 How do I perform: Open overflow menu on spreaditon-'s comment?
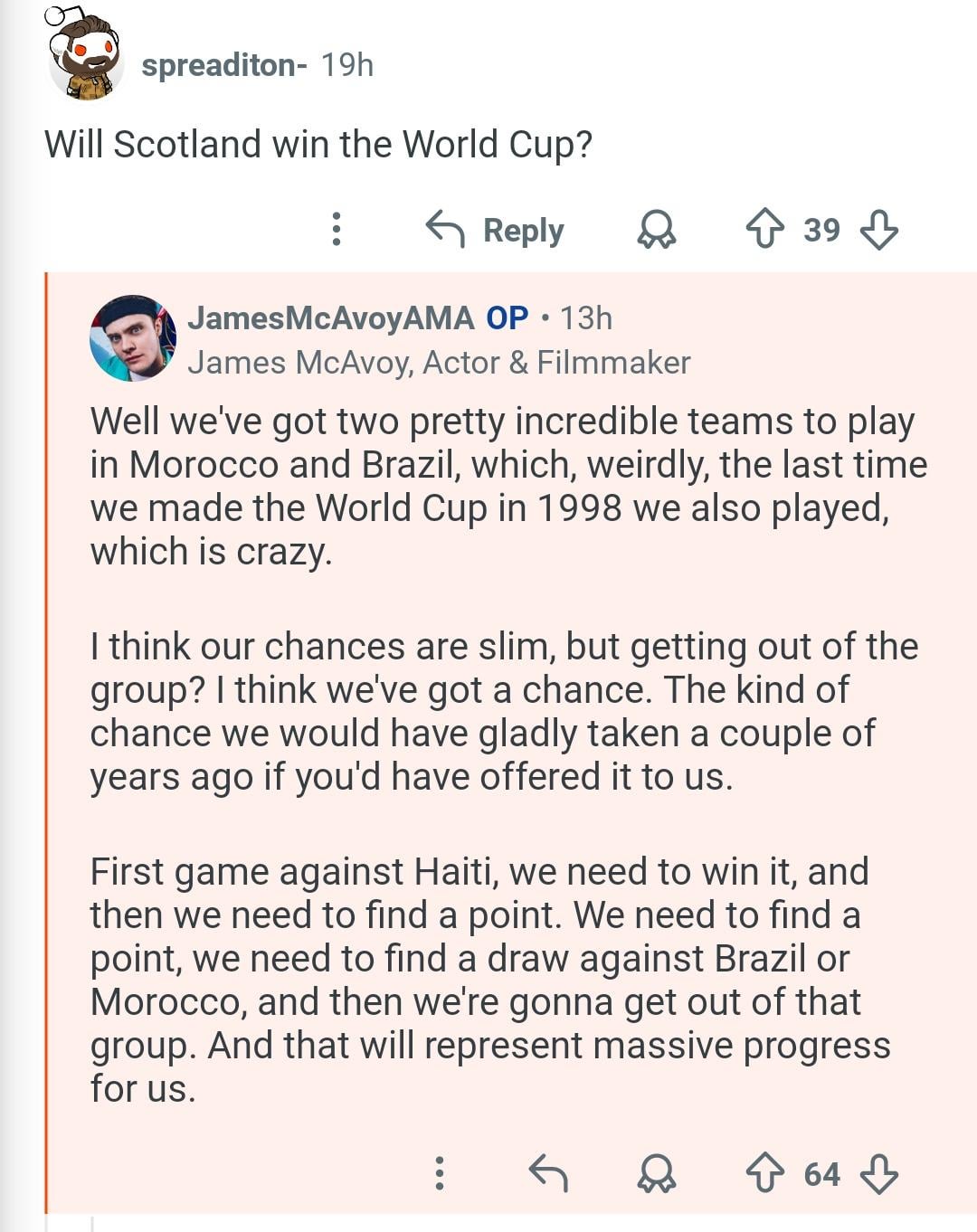click(337, 230)
